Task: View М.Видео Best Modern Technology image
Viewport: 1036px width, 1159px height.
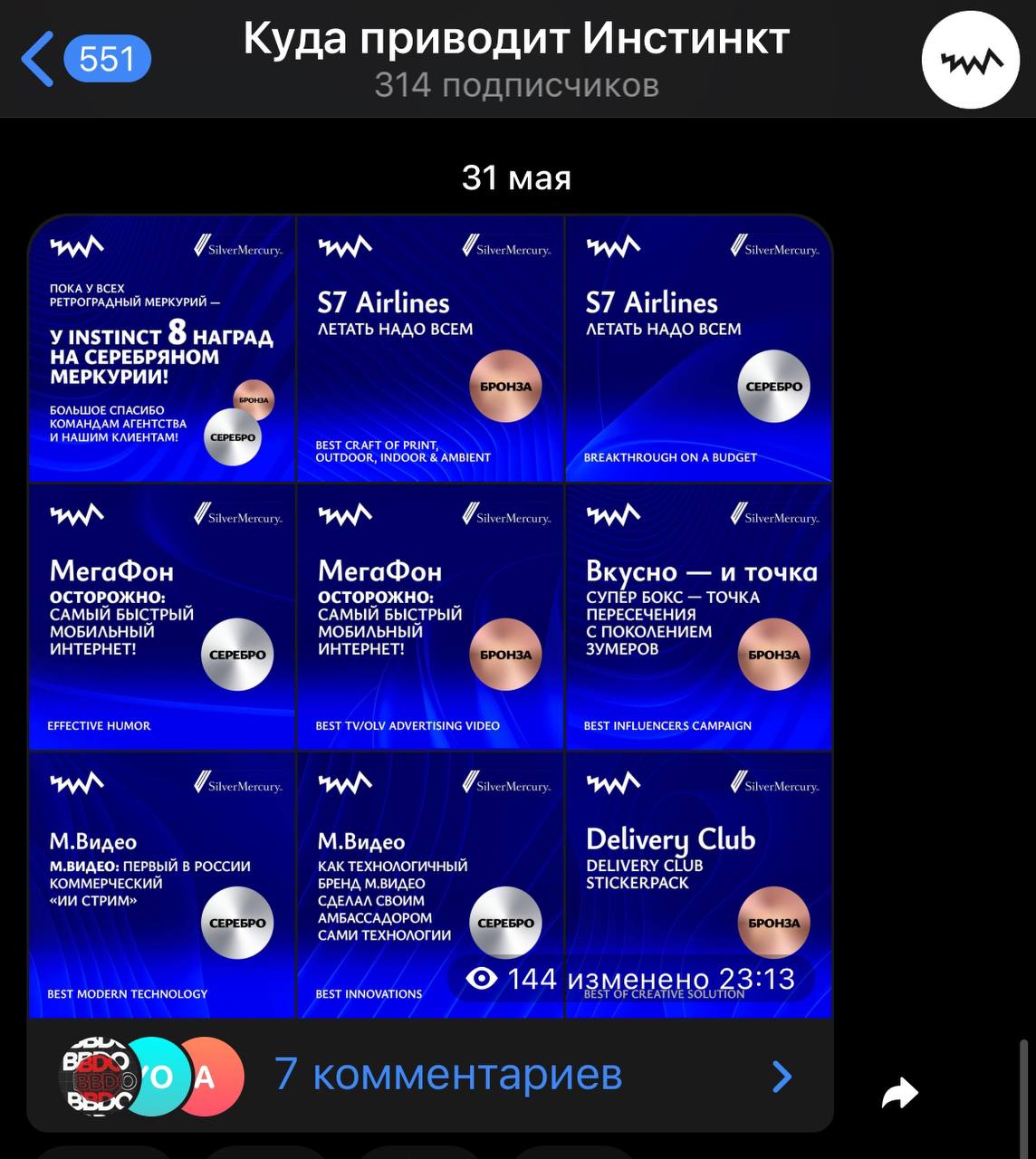Action: pyautogui.click(x=162, y=885)
